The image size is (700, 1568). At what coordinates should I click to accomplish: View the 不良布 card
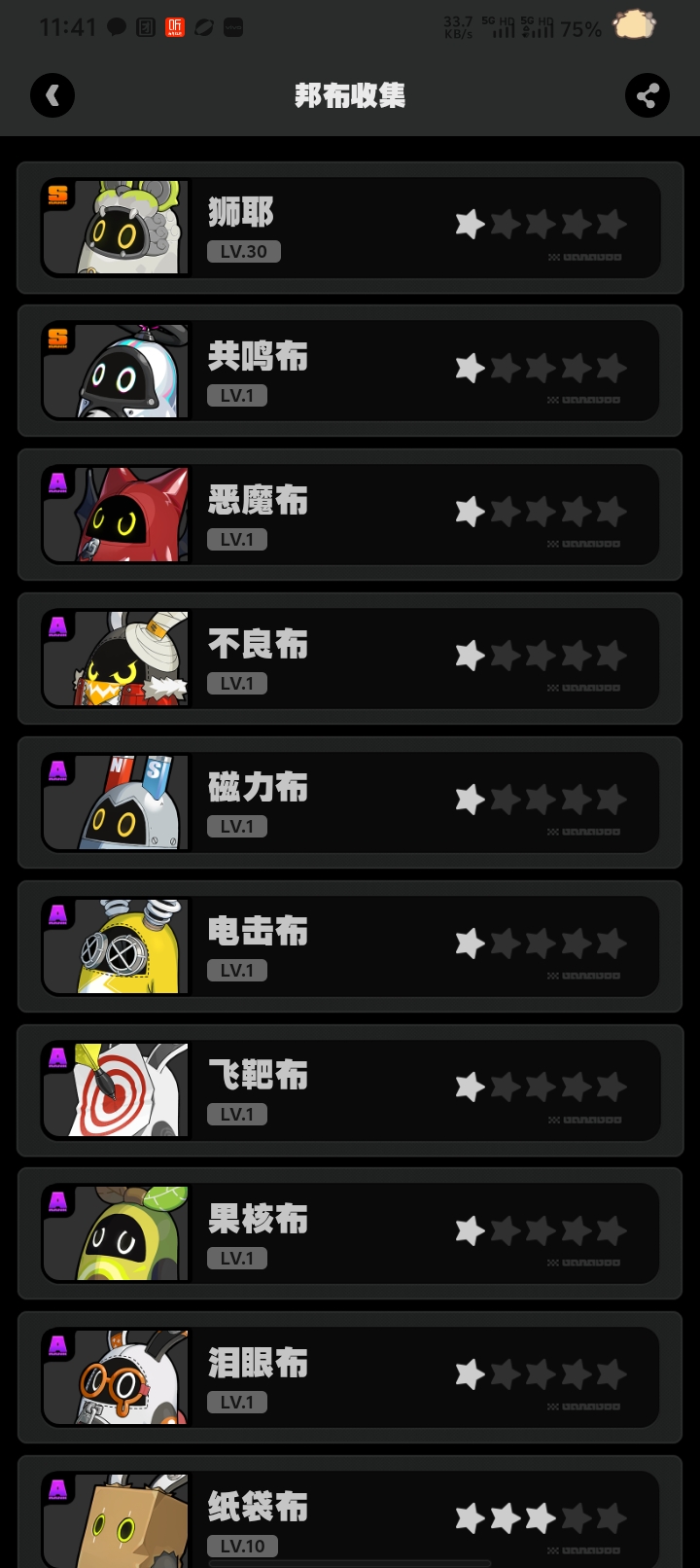[x=350, y=659]
